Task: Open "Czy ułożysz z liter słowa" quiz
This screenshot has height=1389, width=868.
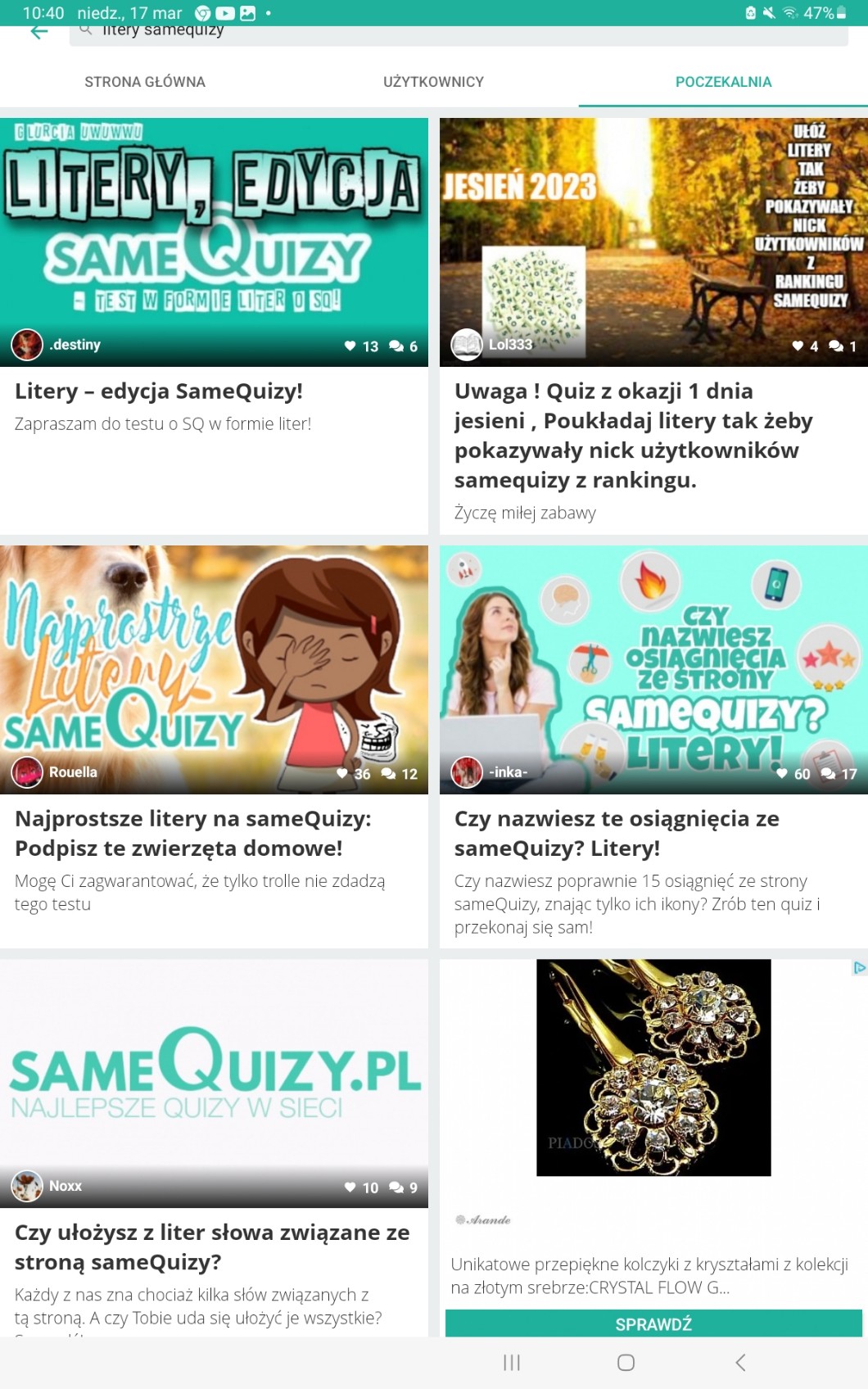Action: point(212,1246)
